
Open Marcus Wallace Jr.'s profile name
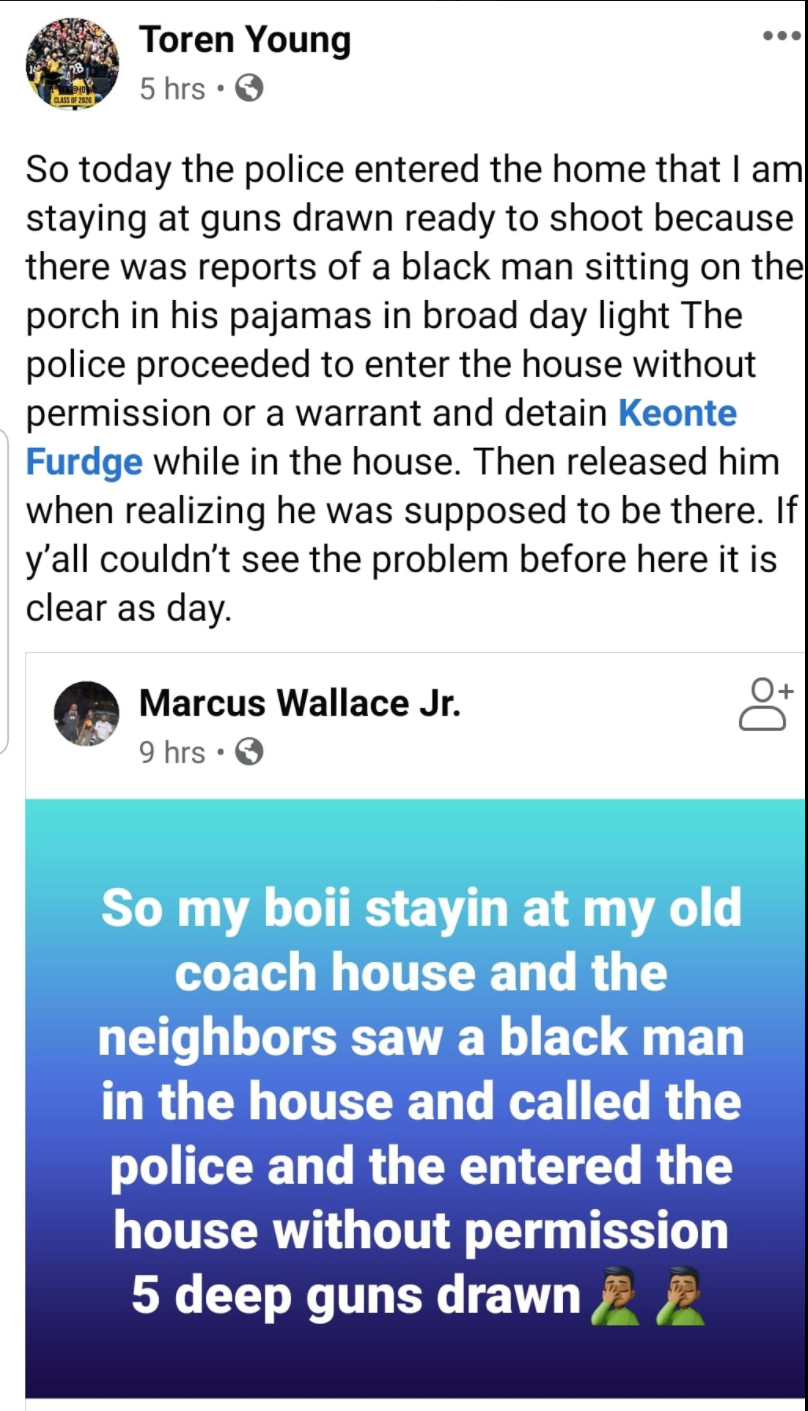300,703
